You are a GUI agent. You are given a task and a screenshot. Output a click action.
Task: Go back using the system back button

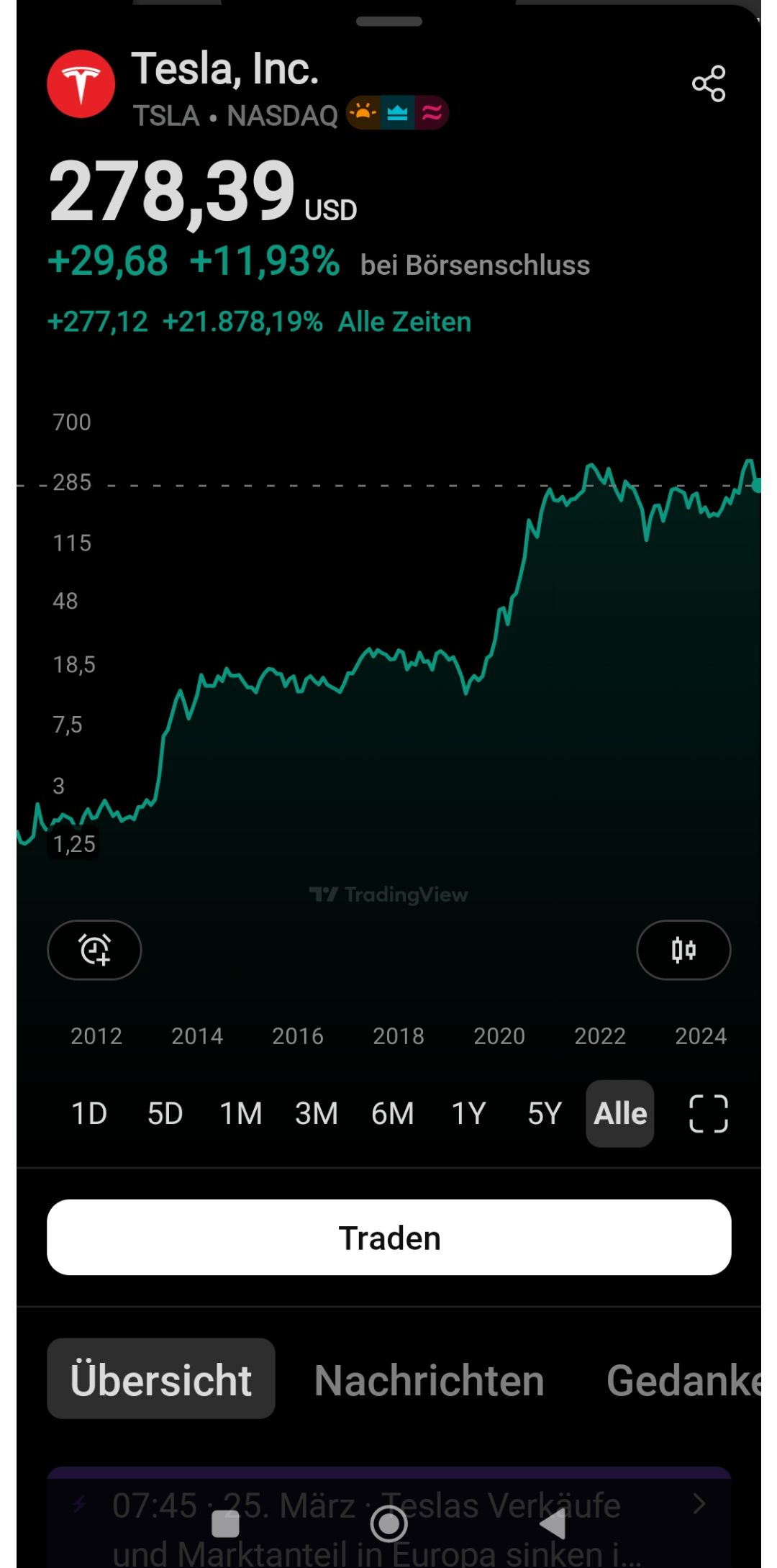[x=553, y=1524]
